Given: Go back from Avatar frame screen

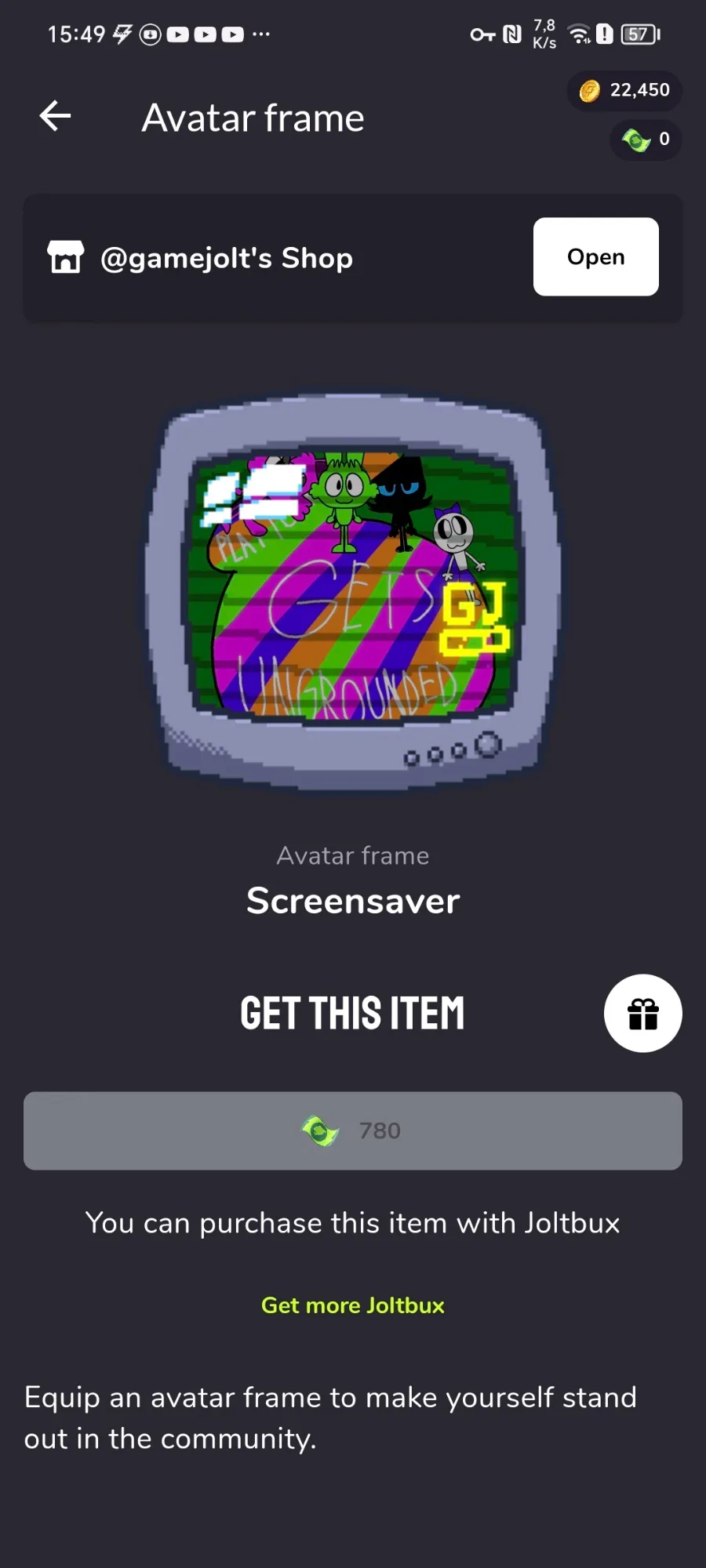Looking at the screenshot, I should 55,117.
